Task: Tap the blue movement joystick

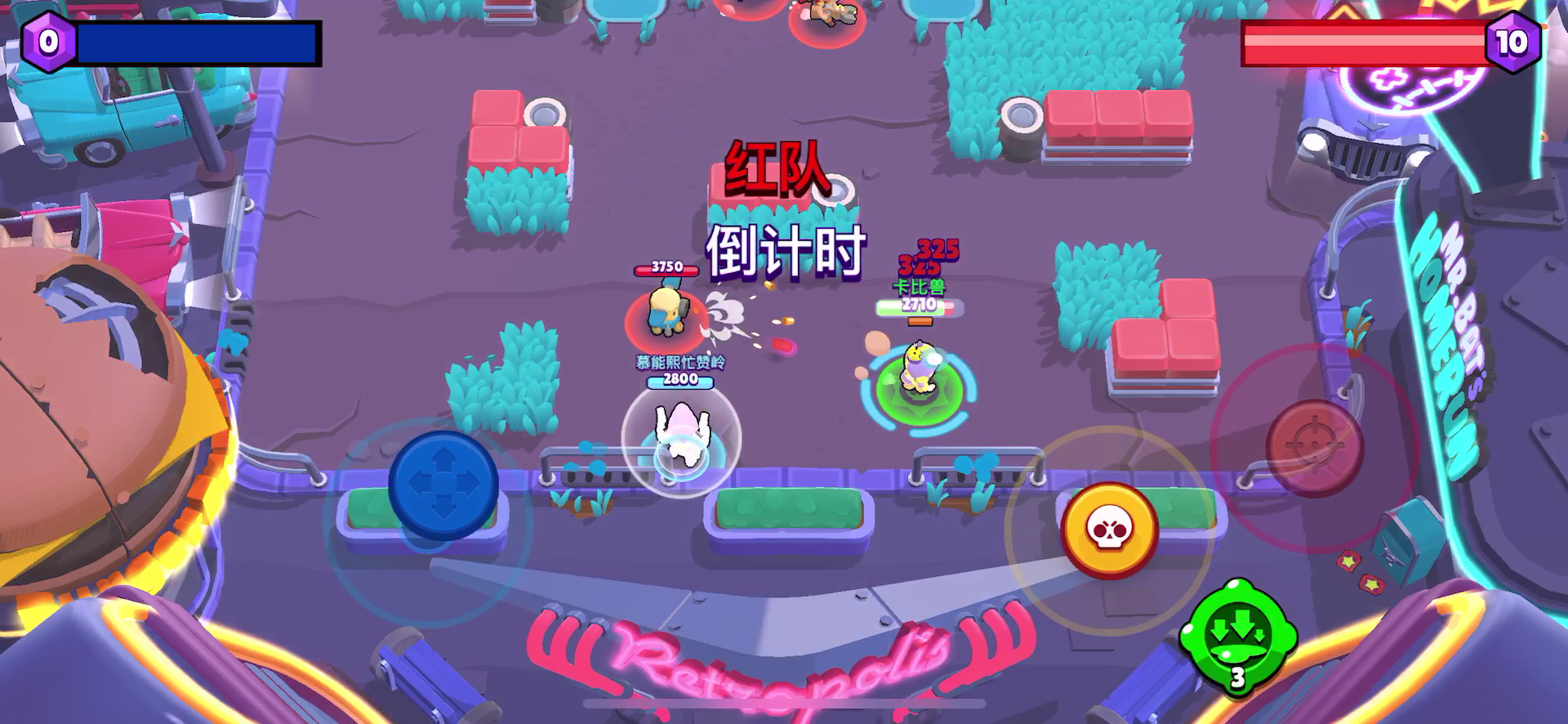Action: (443, 484)
